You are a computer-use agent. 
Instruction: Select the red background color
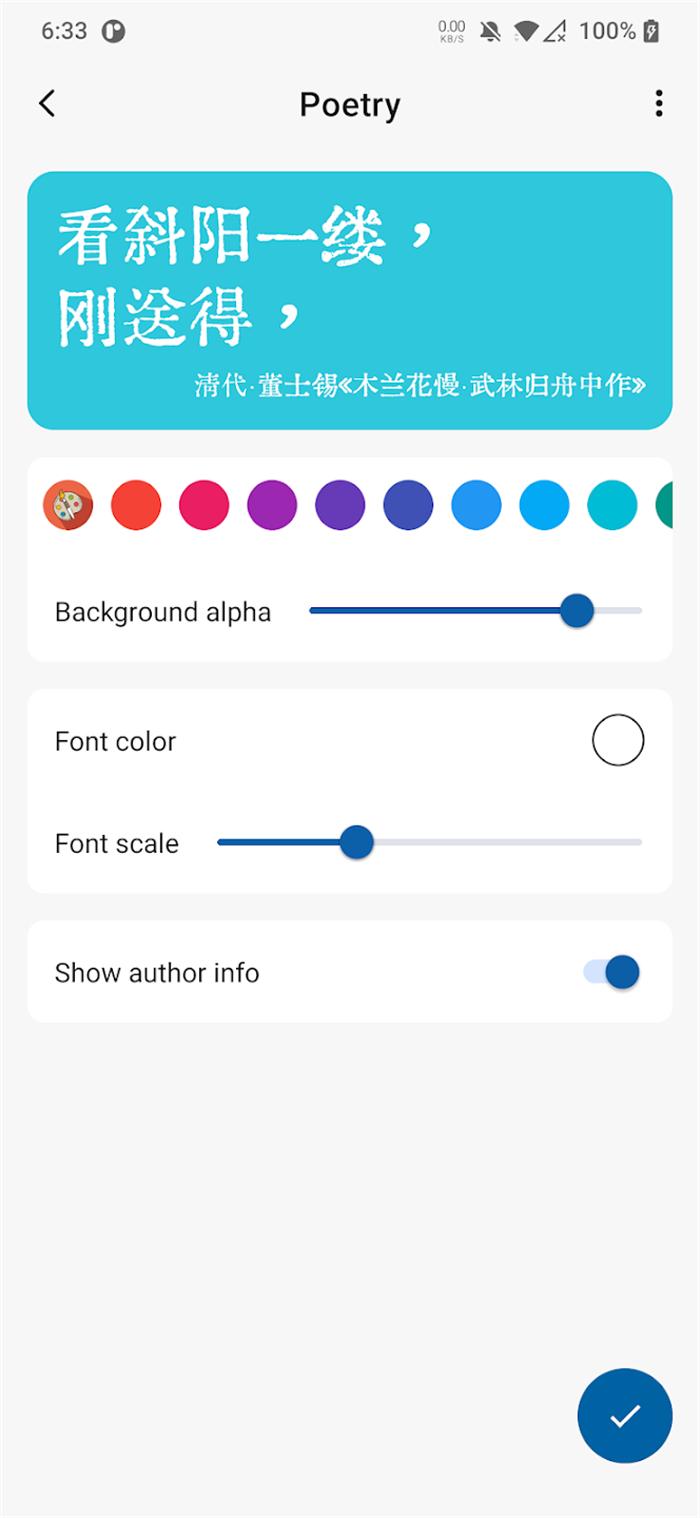click(136, 505)
